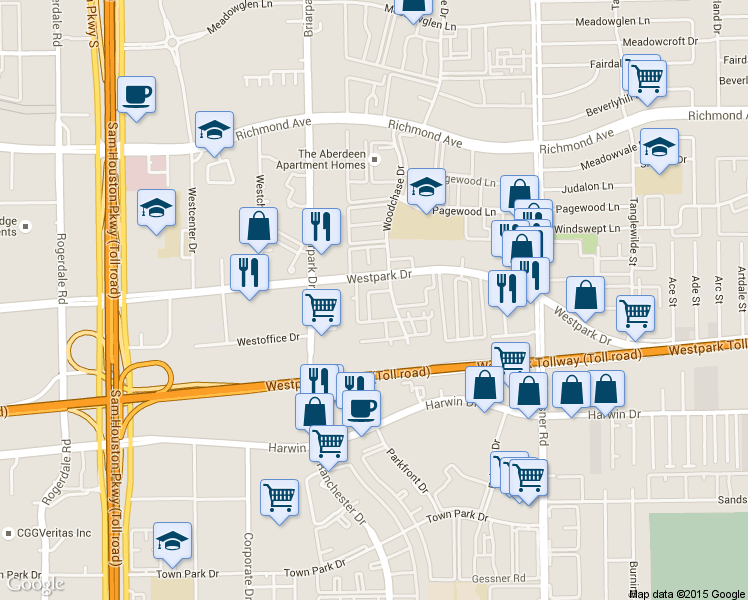Select the coffee cup marker near Harwin Dr

[x=361, y=408]
